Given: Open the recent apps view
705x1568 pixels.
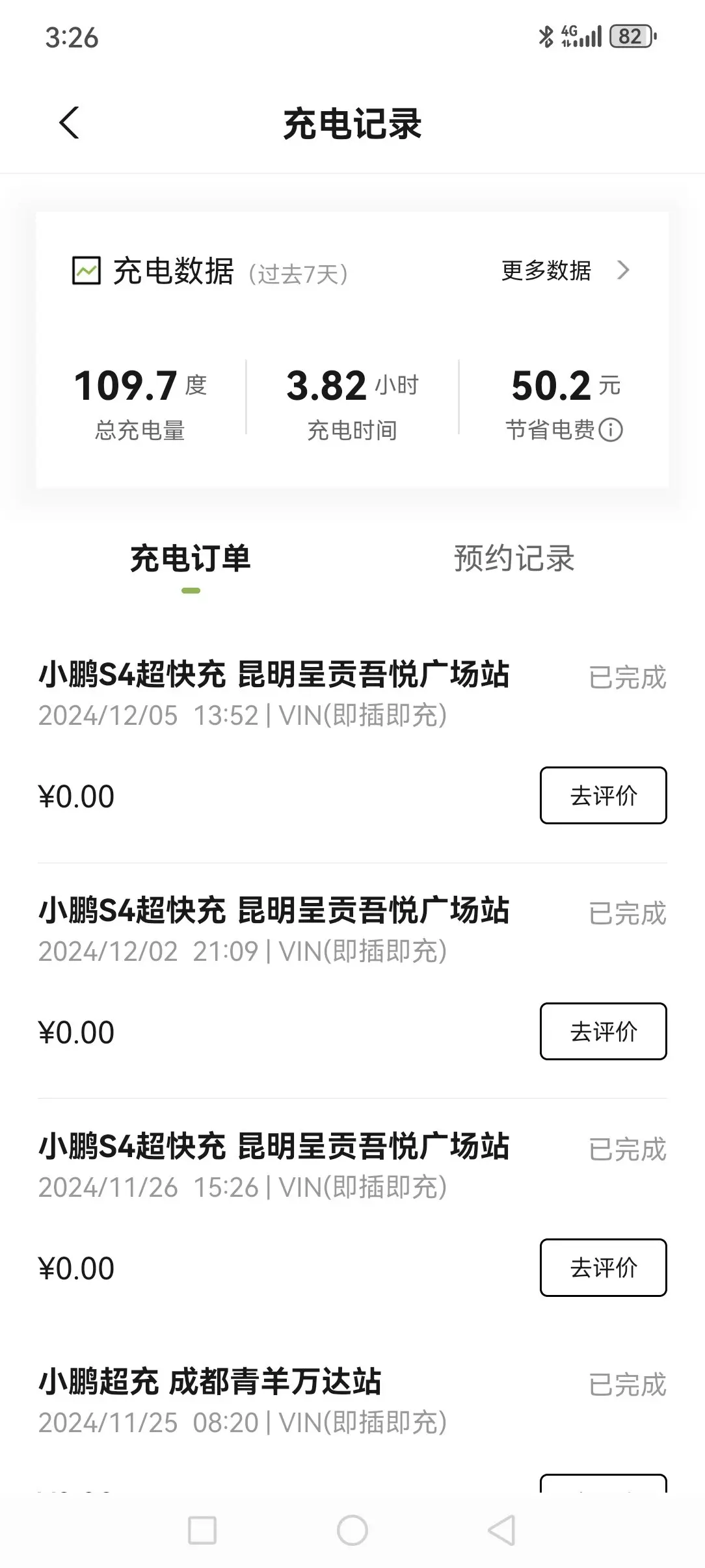Looking at the screenshot, I should click(x=202, y=1530).
